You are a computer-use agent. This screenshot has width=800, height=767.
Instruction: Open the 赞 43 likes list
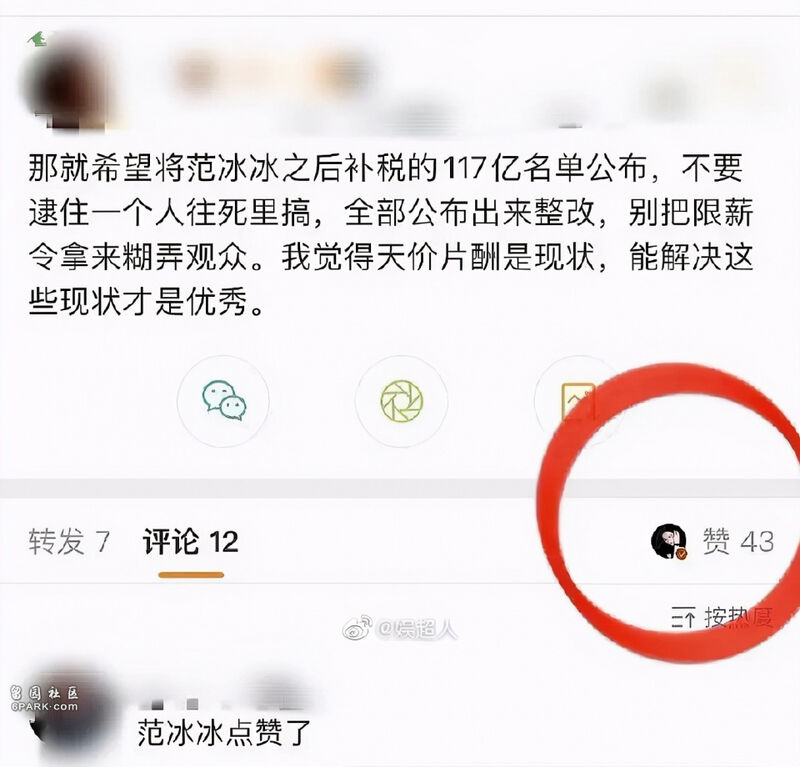(738, 542)
